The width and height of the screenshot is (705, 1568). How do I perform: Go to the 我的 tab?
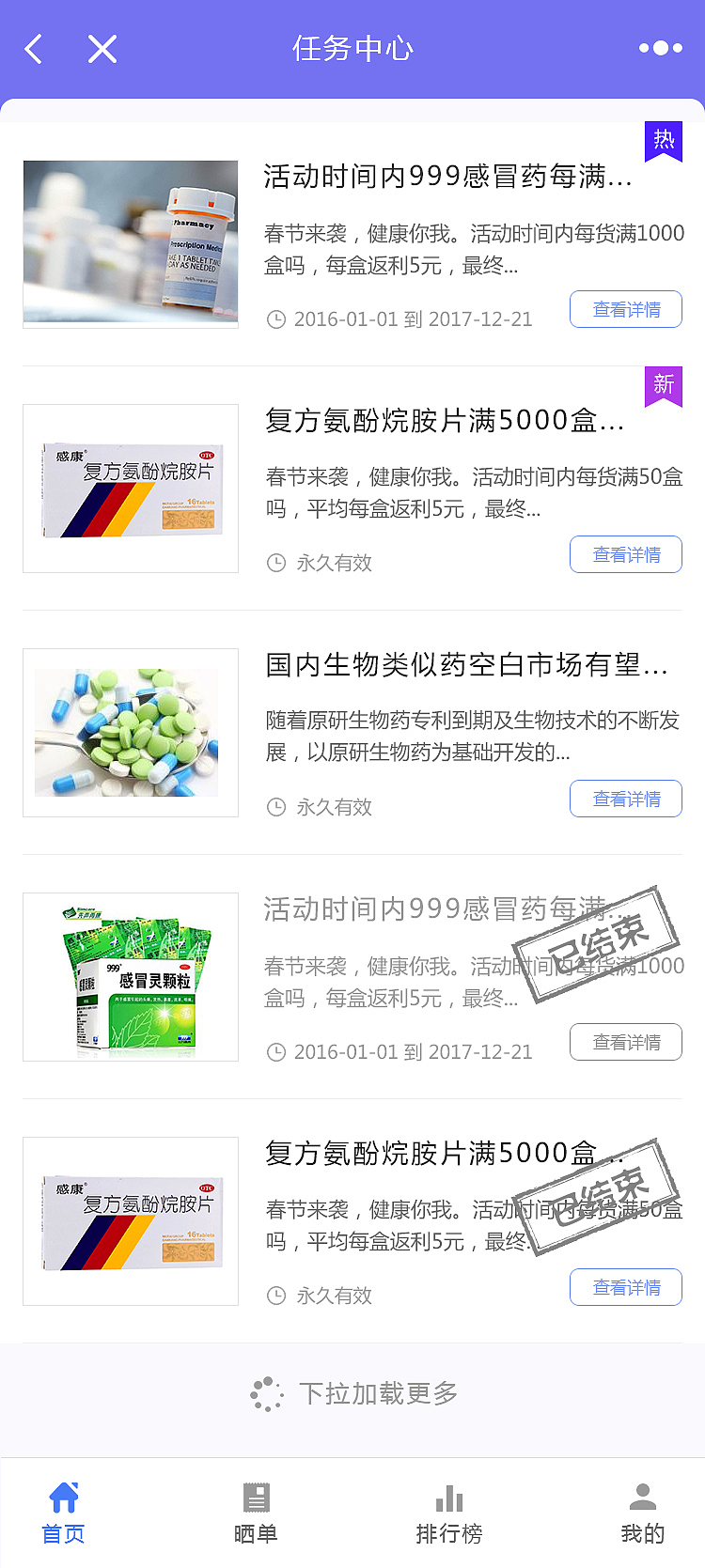tap(643, 1513)
